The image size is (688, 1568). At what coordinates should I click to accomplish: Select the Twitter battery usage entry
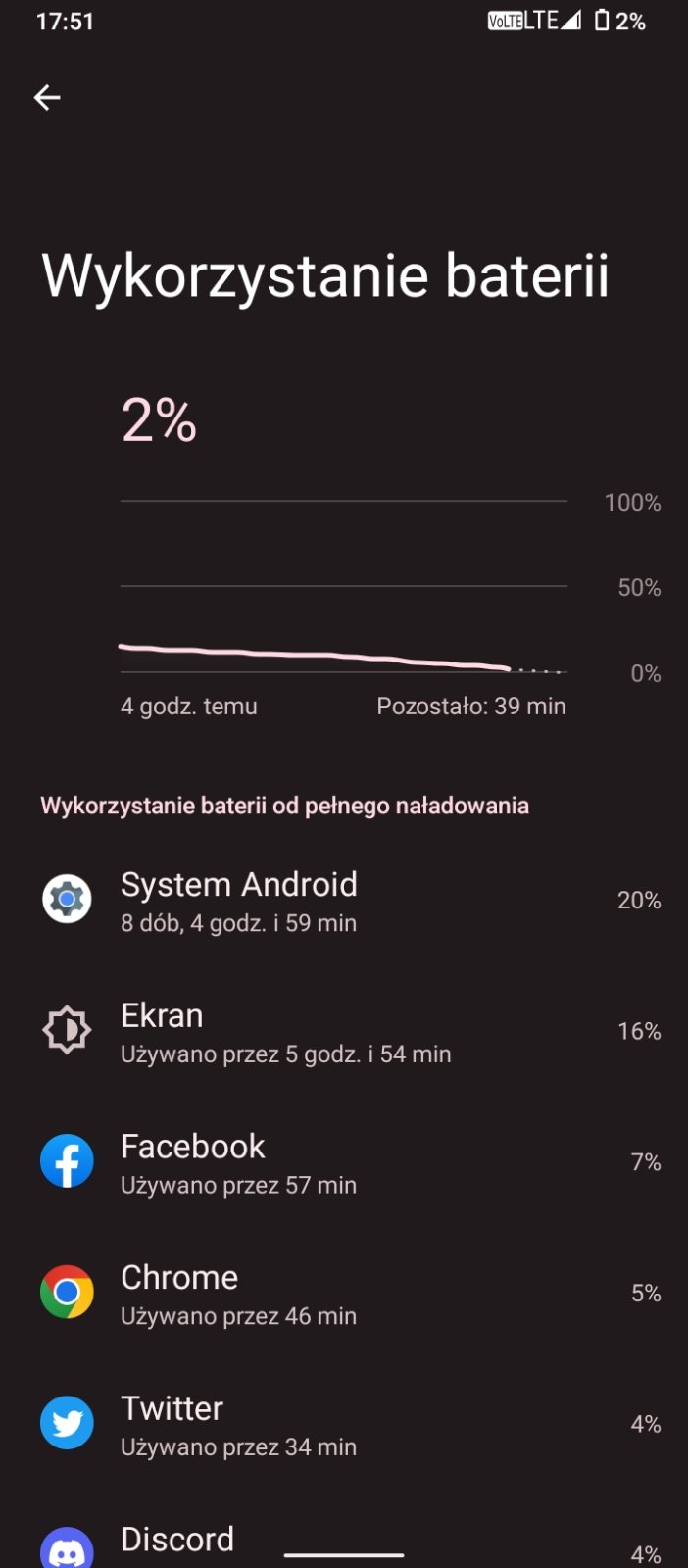coord(343,1425)
